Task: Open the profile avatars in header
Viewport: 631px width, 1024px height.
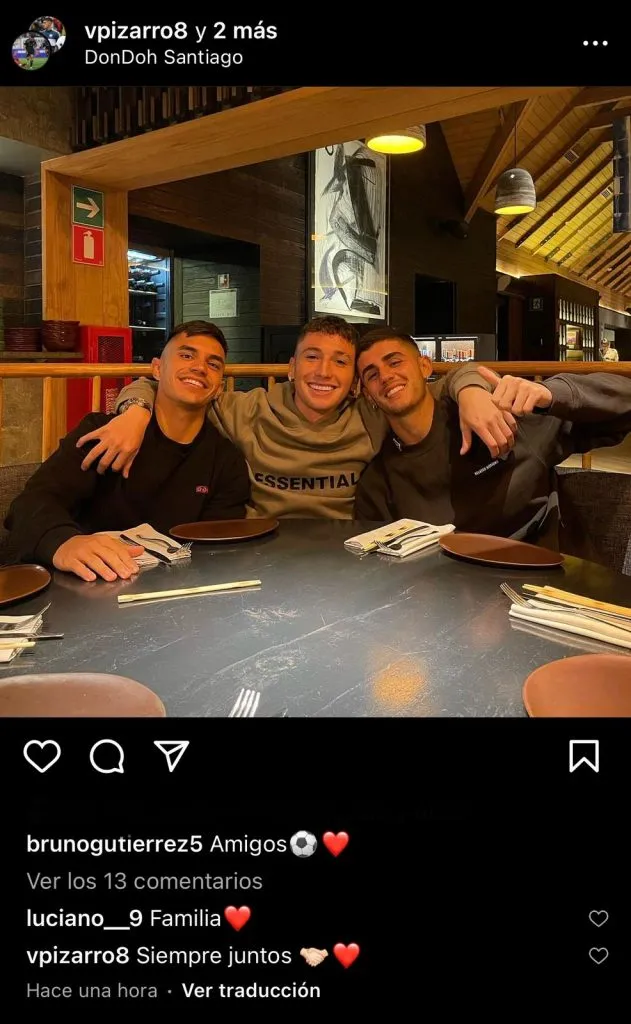Action: tap(39, 42)
